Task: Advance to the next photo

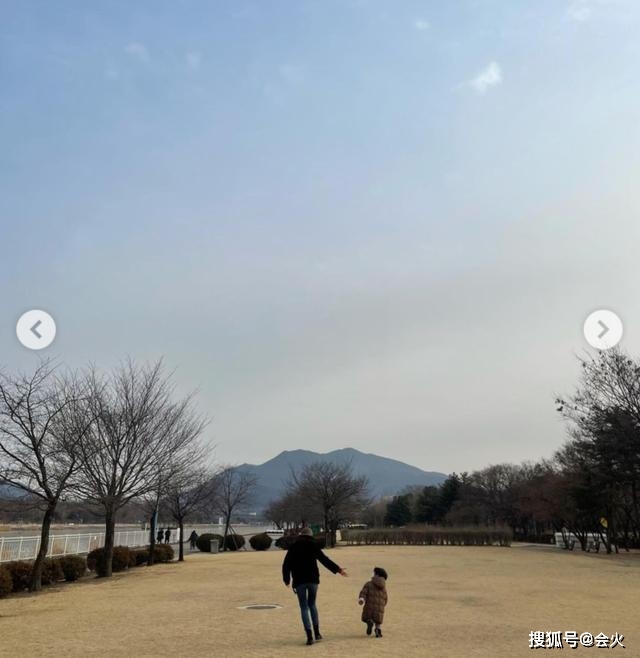Action: [x=602, y=329]
